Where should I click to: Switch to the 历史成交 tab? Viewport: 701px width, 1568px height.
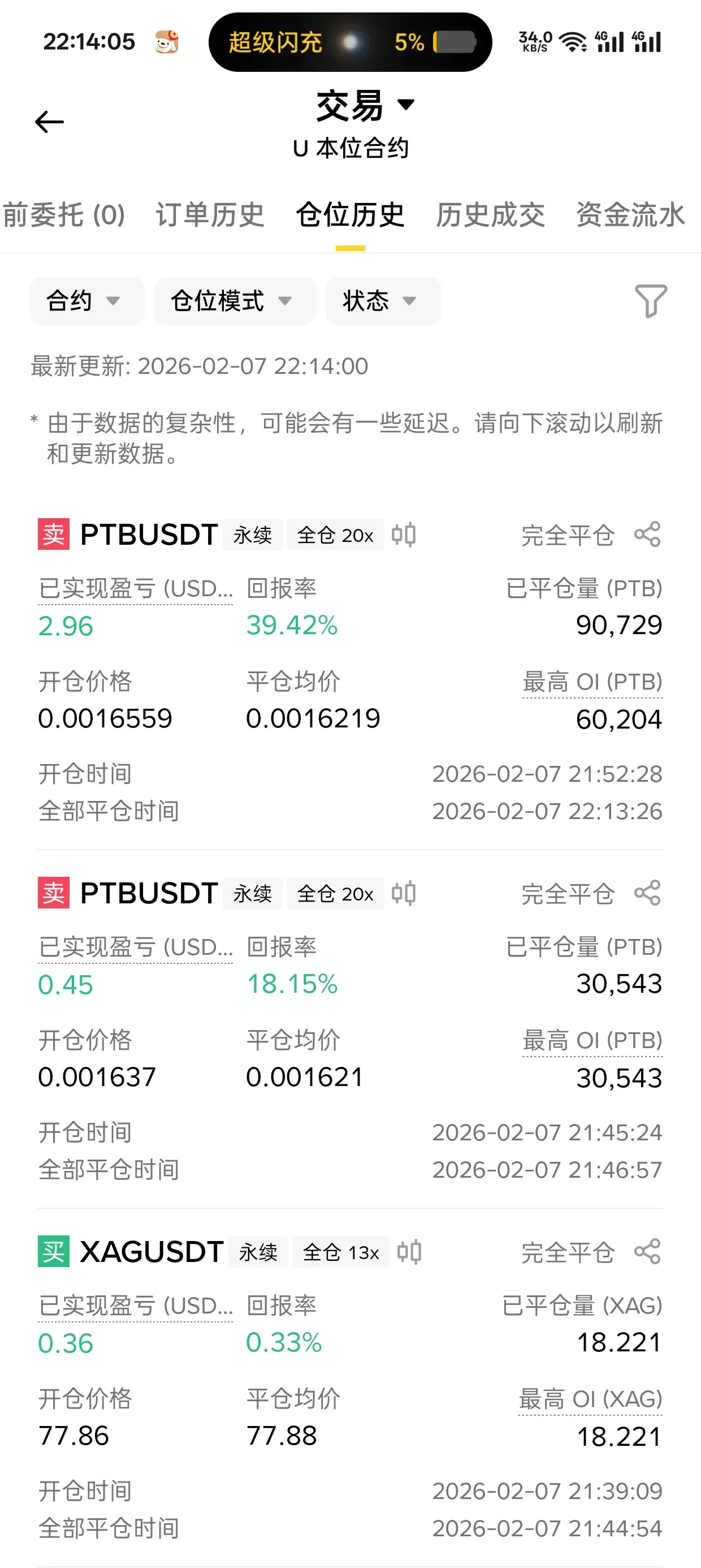490,215
